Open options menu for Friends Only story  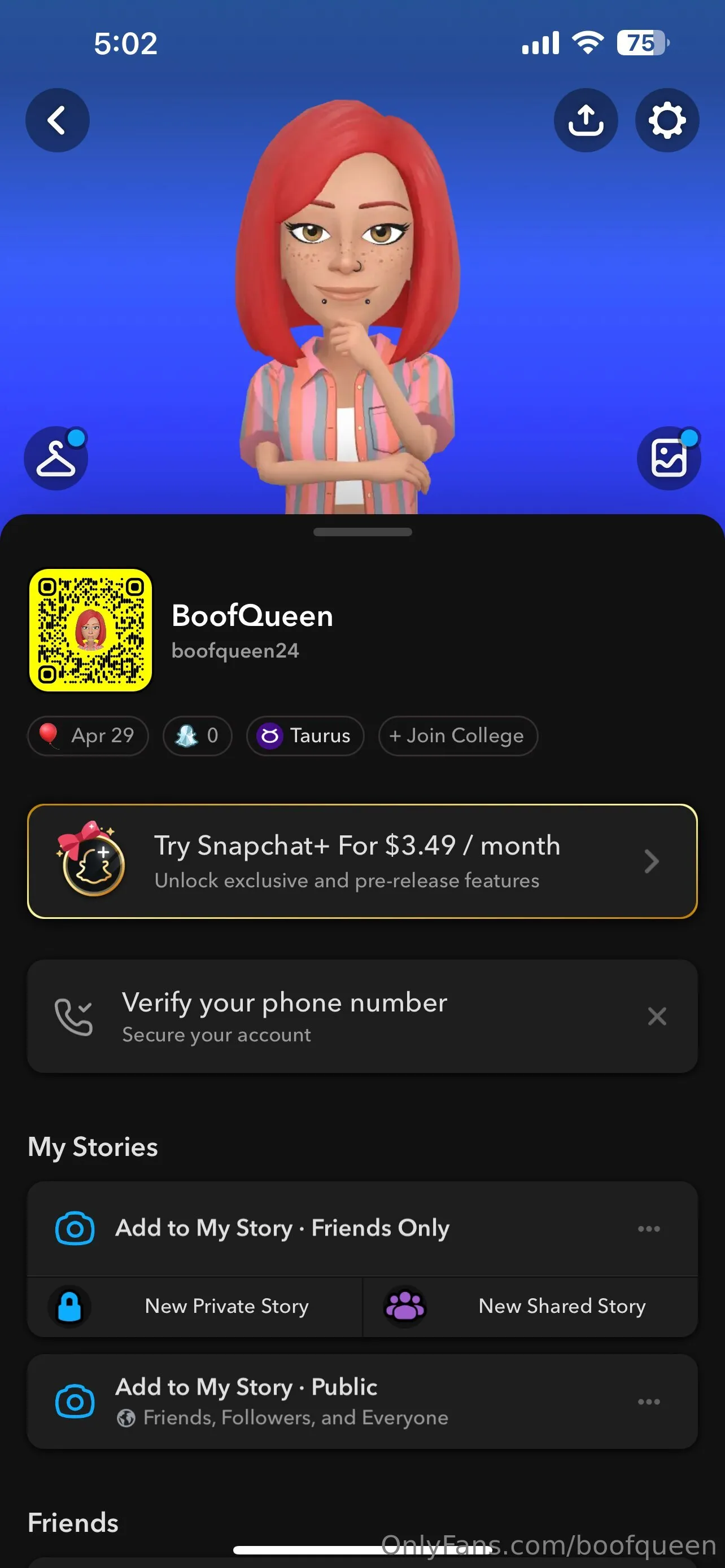click(649, 1228)
